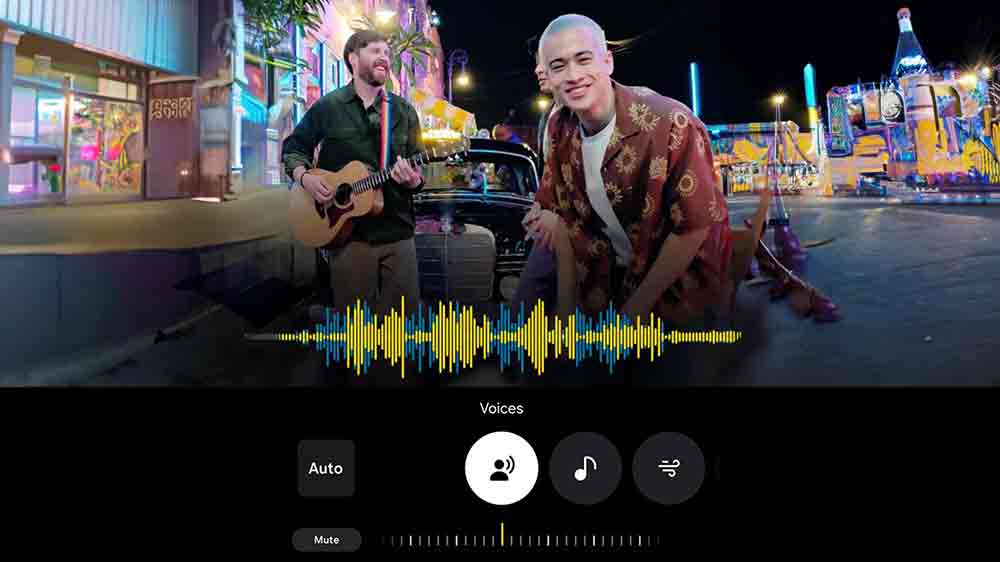Mute the selected Voices sound

(x=326, y=540)
